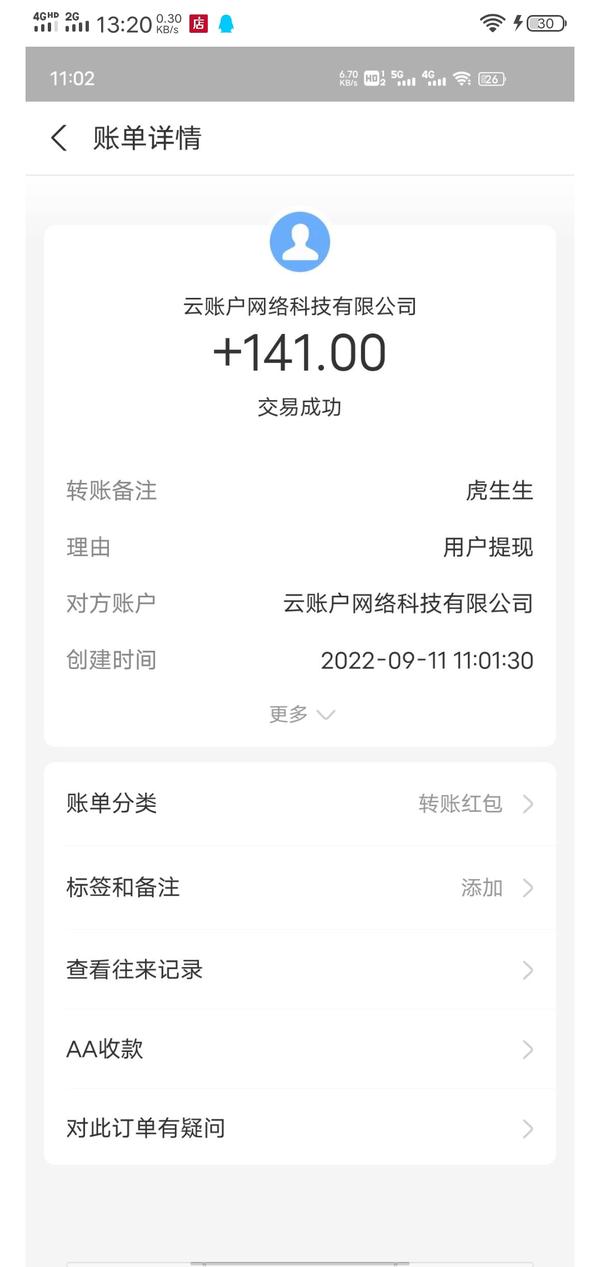Open 账单分类 category setting
Viewport: 600px width, 1267px height.
coord(300,804)
